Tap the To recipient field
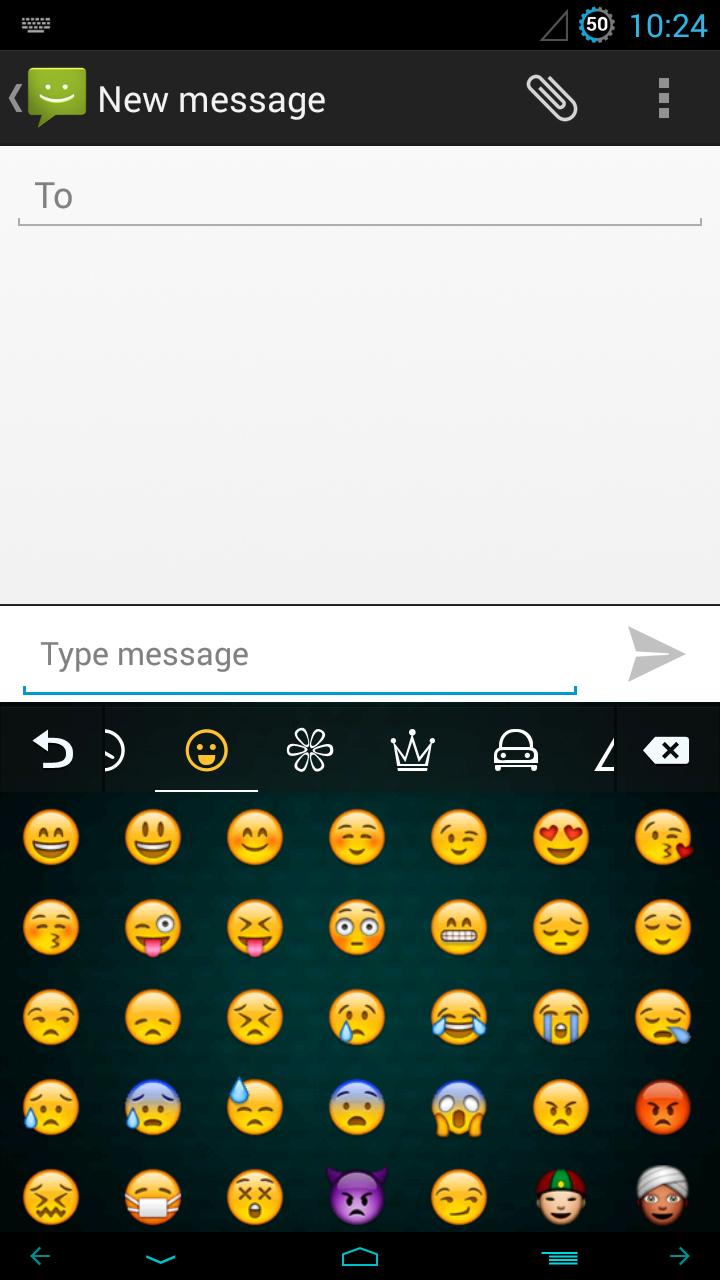The height and width of the screenshot is (1280, 720). click(360, 196)
